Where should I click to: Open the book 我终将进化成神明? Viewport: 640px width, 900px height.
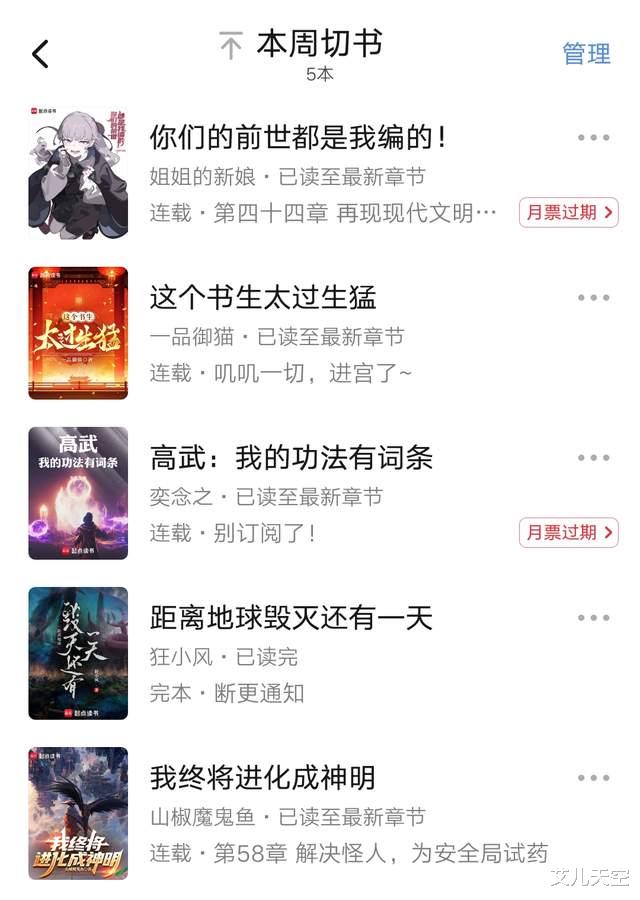pos(263,778)
